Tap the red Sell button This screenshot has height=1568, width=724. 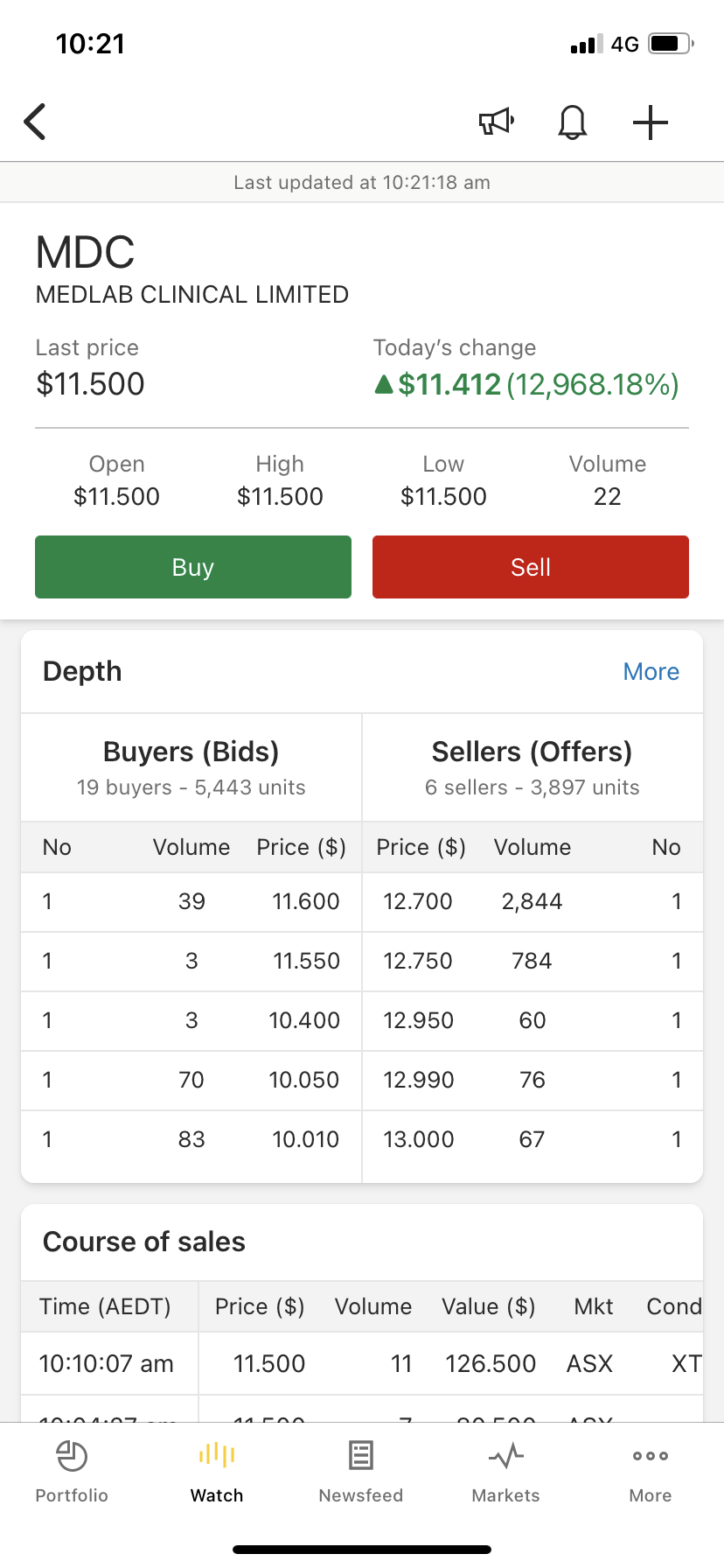pos(531,567)
